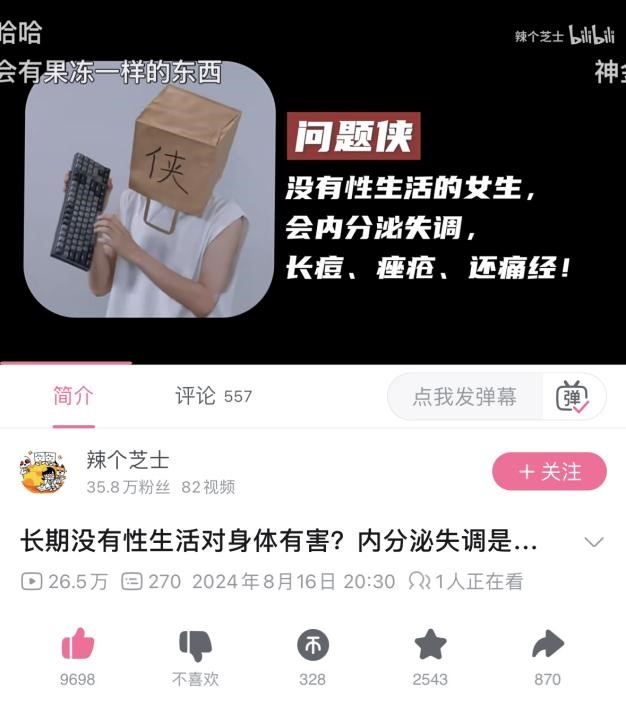Select the 简介 tab
Screen dimensions: 626x715
[73, 396]
